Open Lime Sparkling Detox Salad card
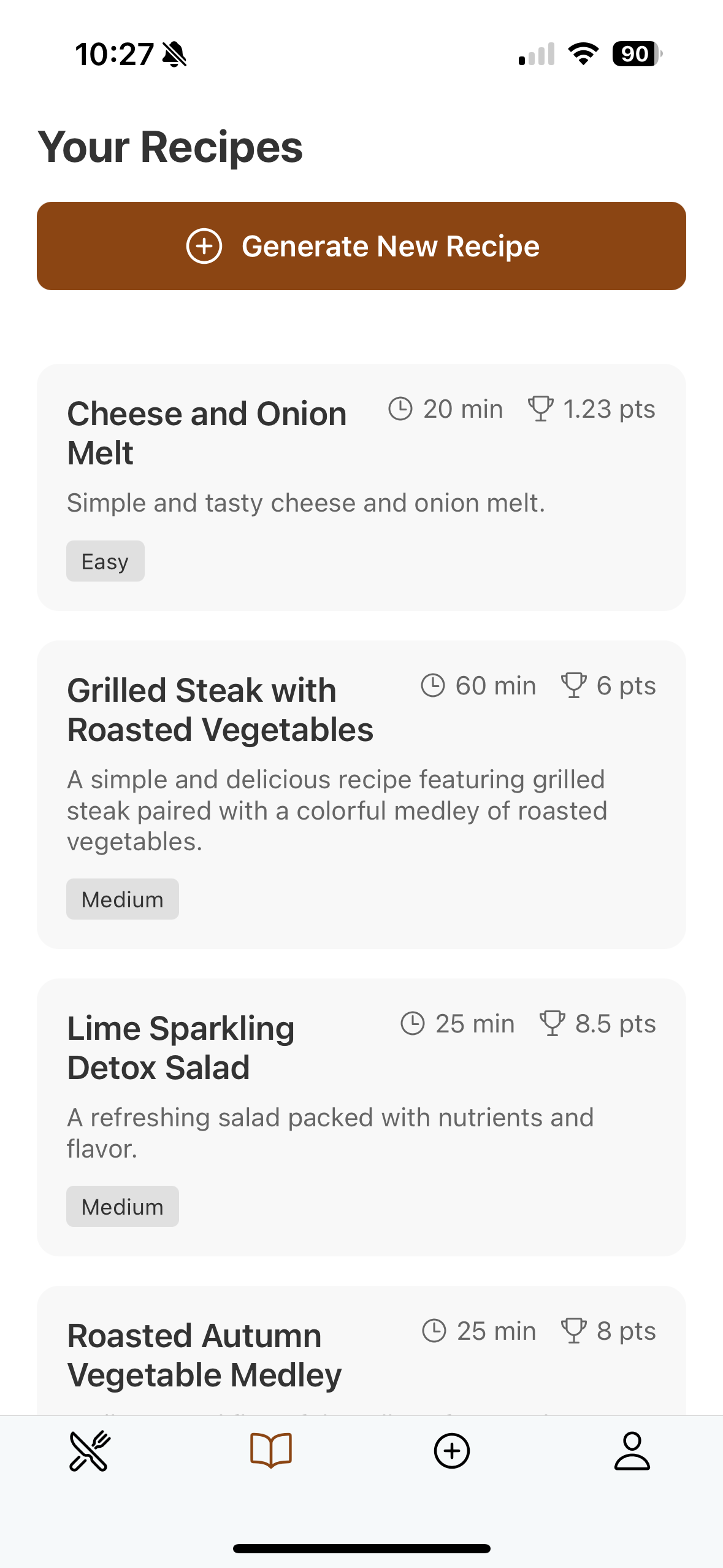The width and height of the screenshot is (723, 1568). pos(361,1116)
